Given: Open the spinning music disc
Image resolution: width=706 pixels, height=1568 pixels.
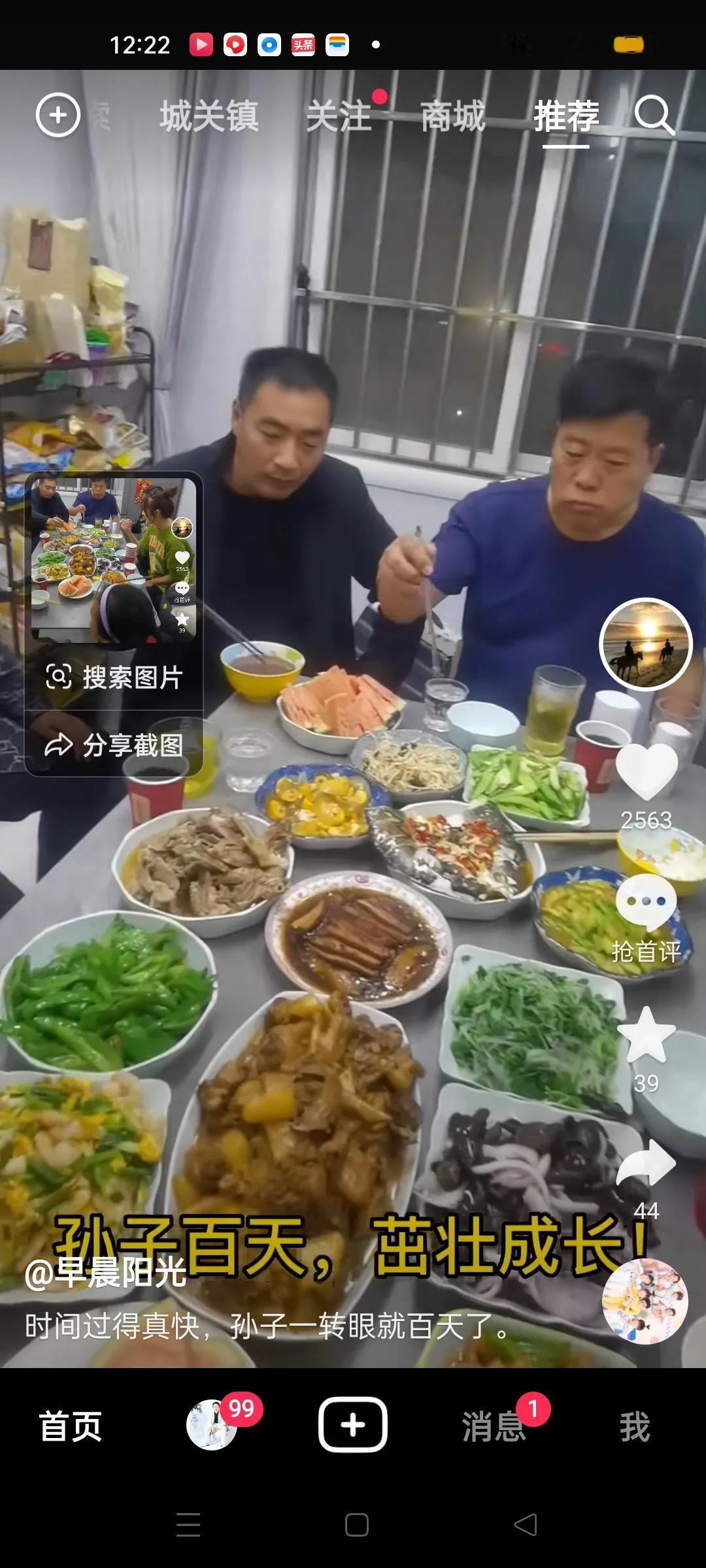Looking at the screenshot, I should [x=645, y=1301].
